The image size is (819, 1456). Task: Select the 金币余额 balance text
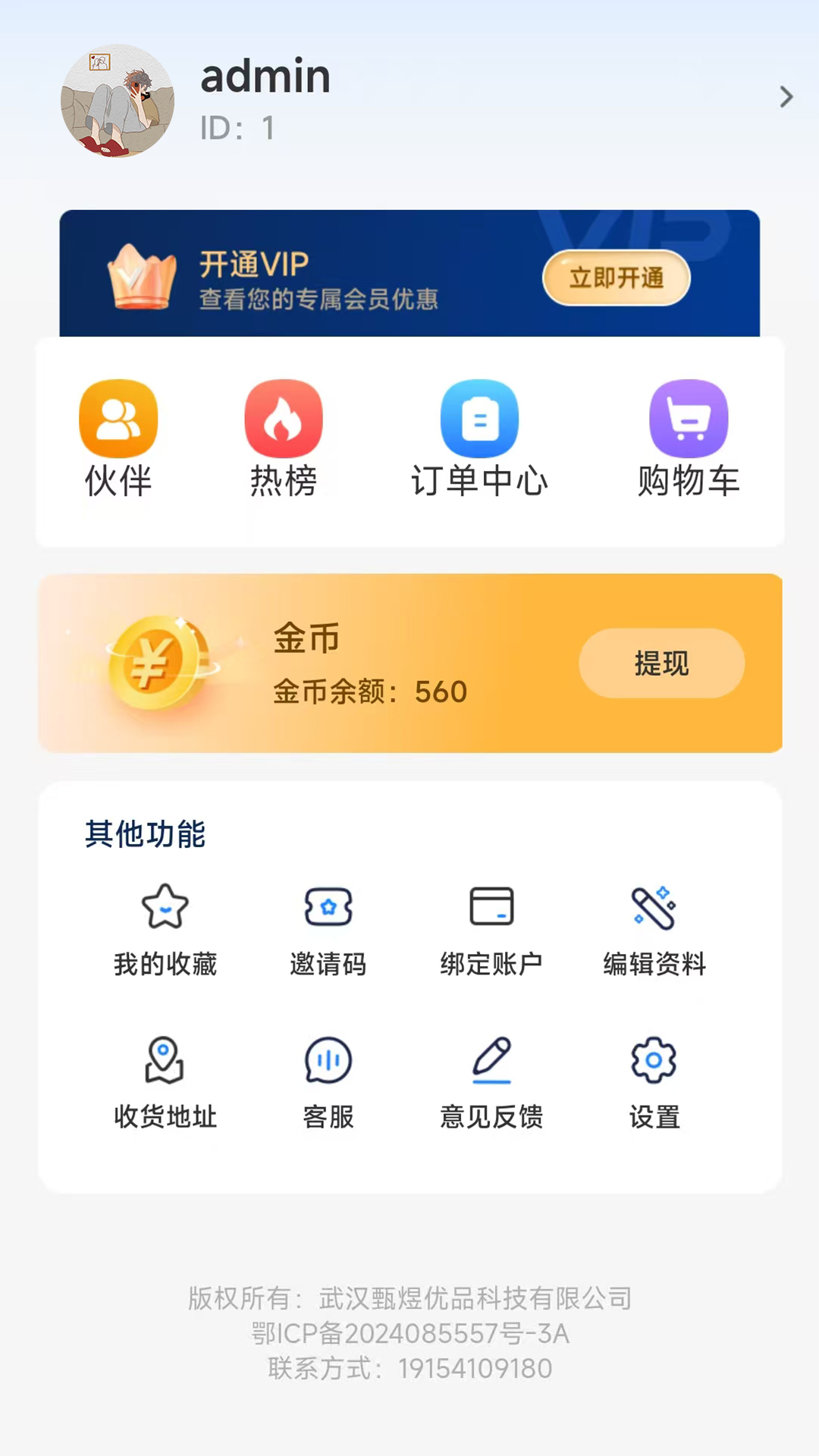369,691
